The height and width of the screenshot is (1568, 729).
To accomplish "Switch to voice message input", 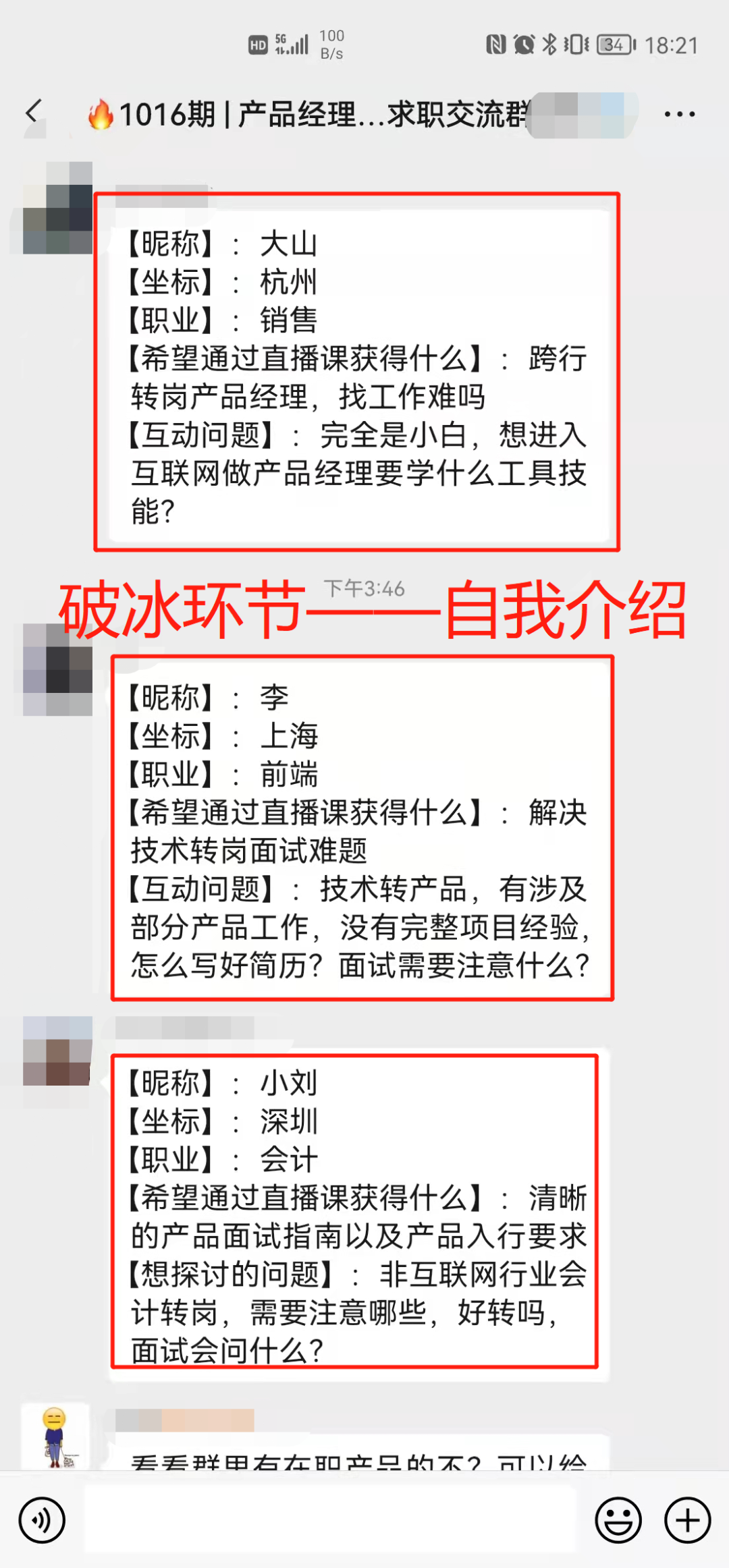I will click(42, 1521).
